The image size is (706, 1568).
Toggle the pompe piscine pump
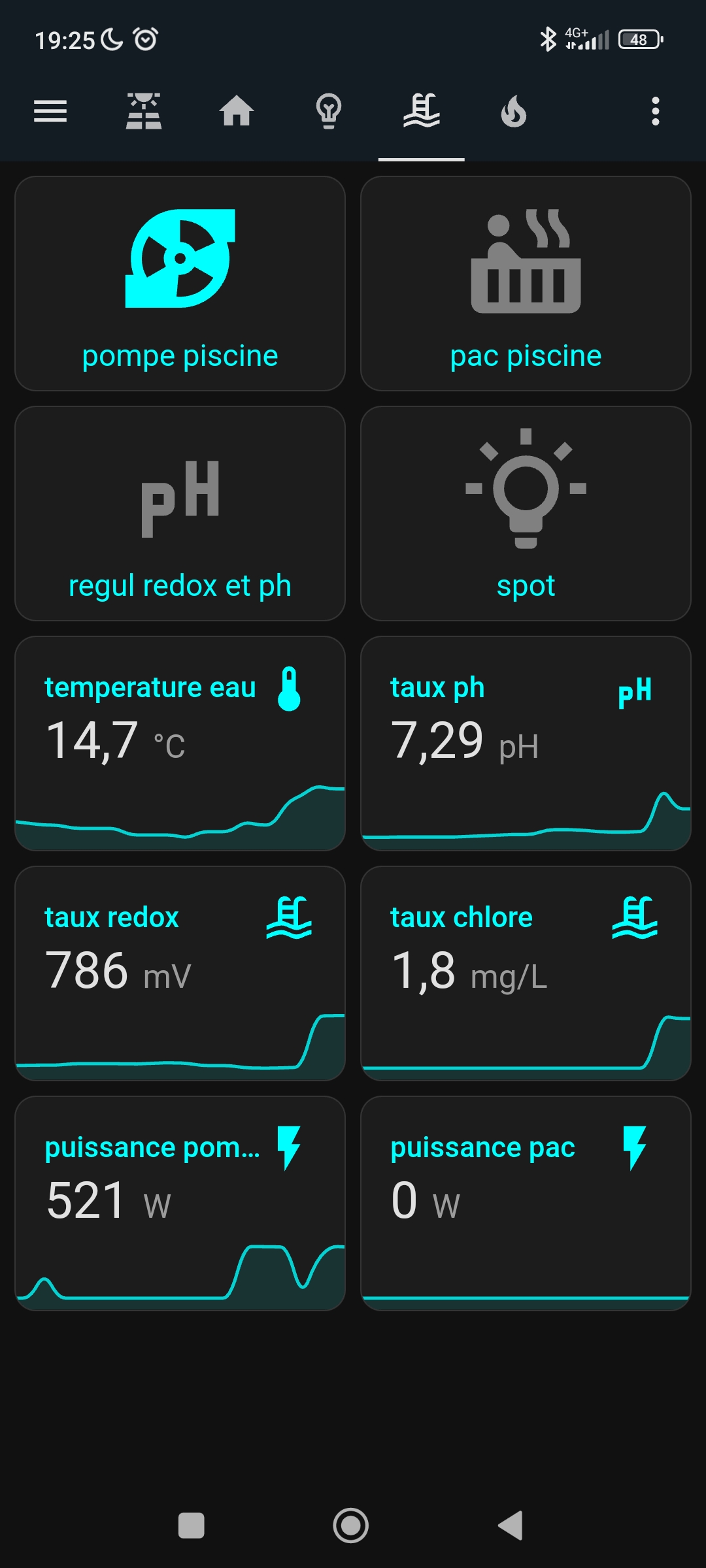click(x=180, y=284)
